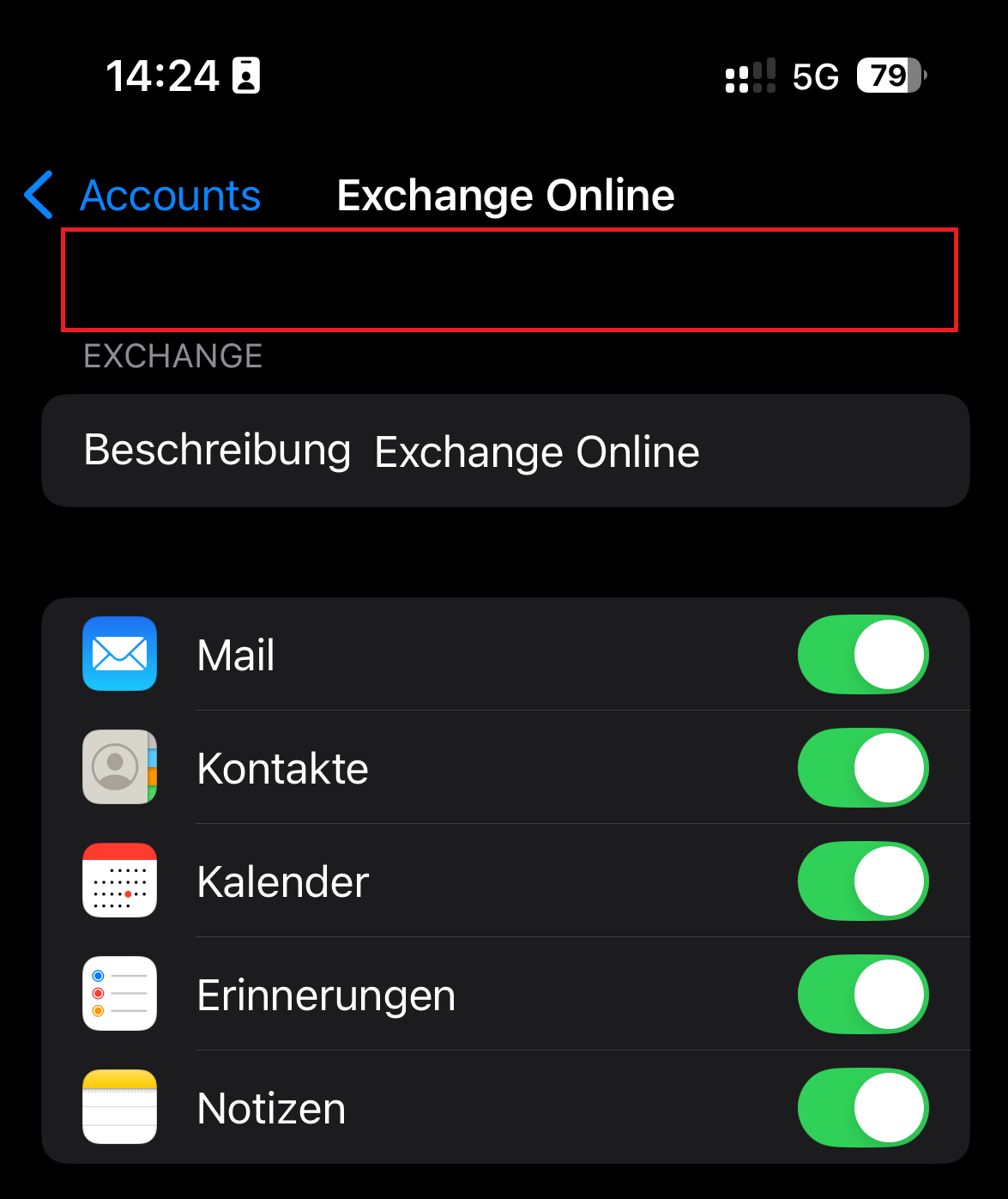The width and height of the screenshot is (1008, 1199).
Task: Edit the Beschreibung field
Action: (x=536, y=451)
